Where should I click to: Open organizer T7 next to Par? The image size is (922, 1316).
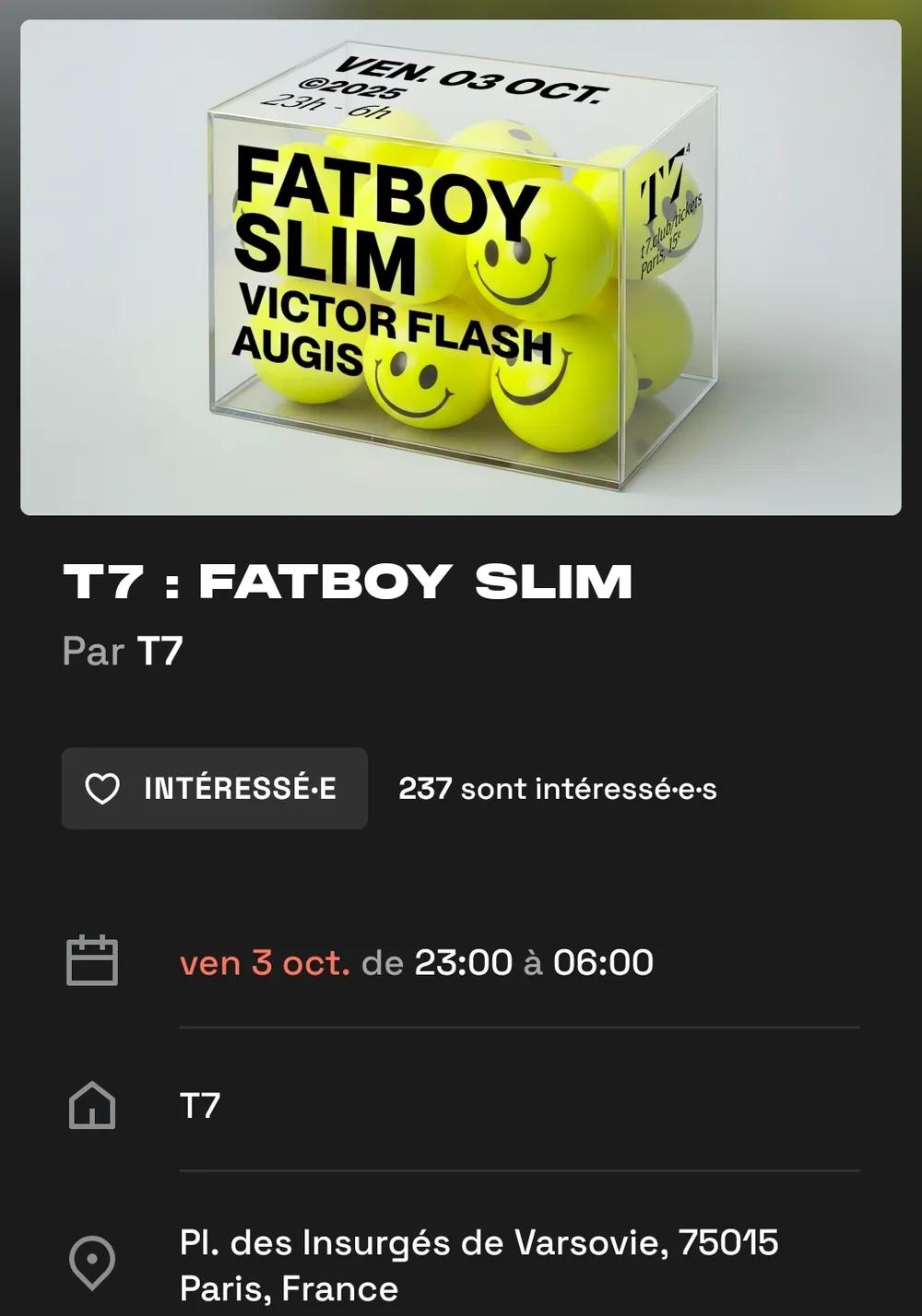pos(160,652)
